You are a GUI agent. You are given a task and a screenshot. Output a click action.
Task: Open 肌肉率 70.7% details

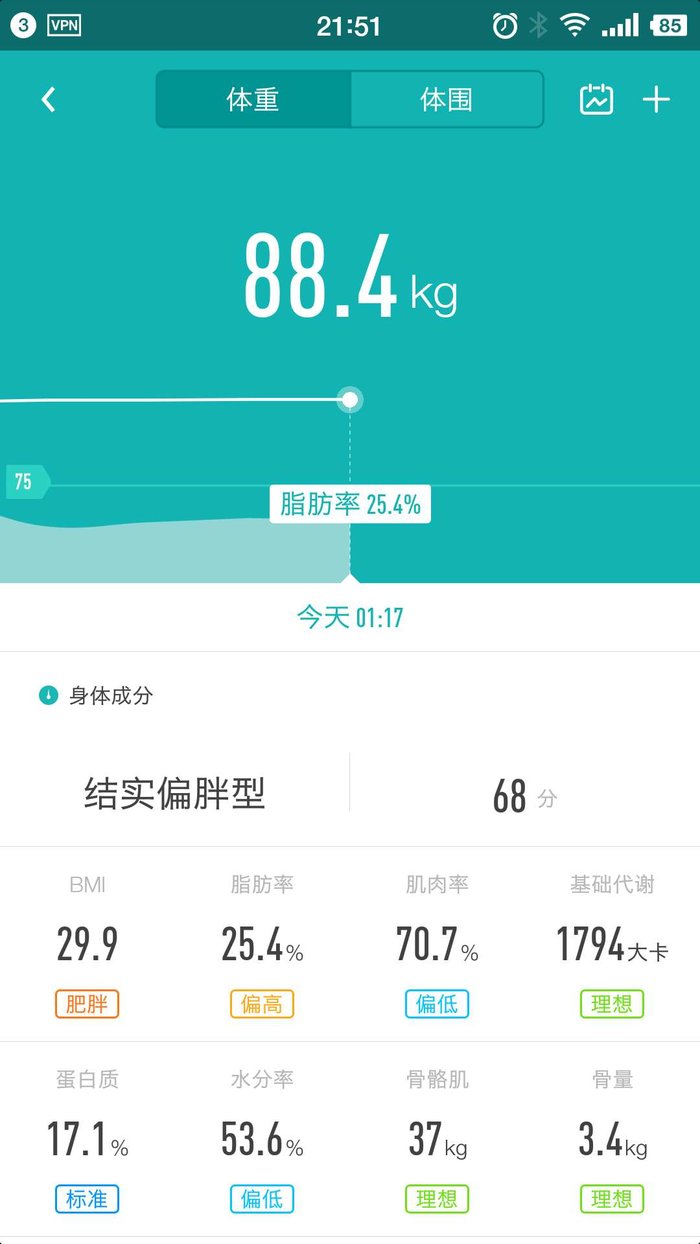click(437, 945)
